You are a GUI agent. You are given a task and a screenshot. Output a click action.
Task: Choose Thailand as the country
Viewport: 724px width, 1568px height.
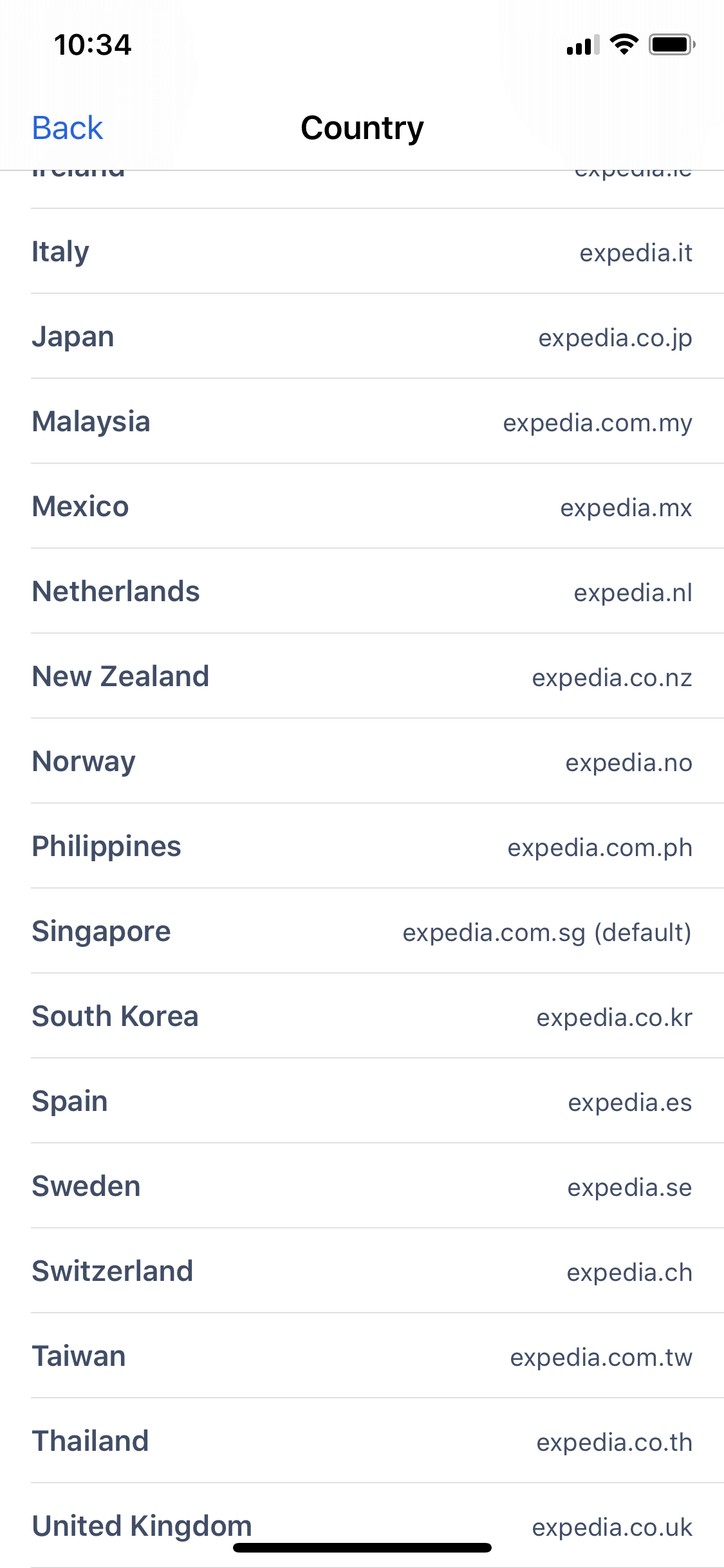[x=362, y=1441]
